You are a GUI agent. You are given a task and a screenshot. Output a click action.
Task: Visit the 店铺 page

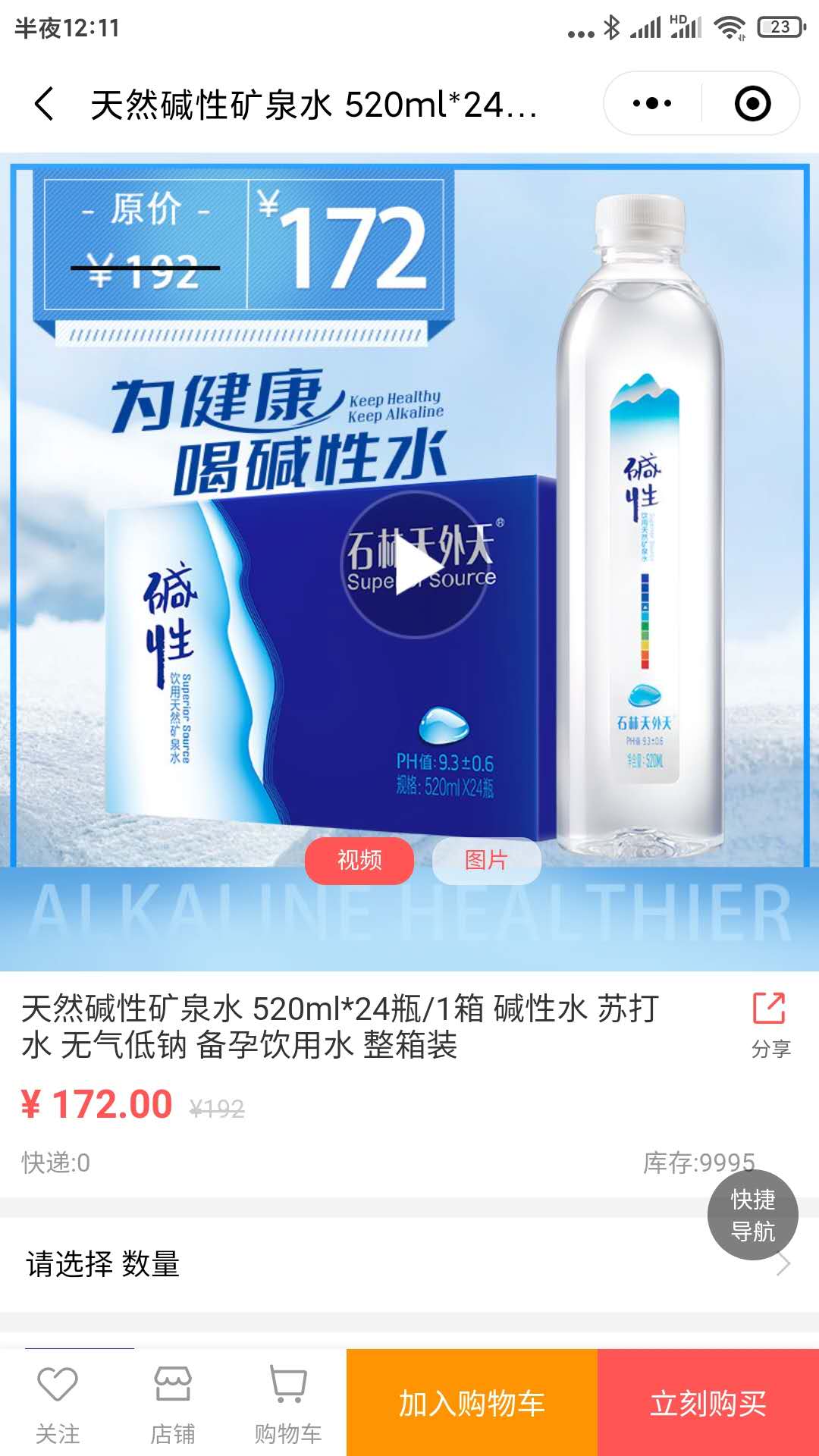click(x=173, y=1403)
